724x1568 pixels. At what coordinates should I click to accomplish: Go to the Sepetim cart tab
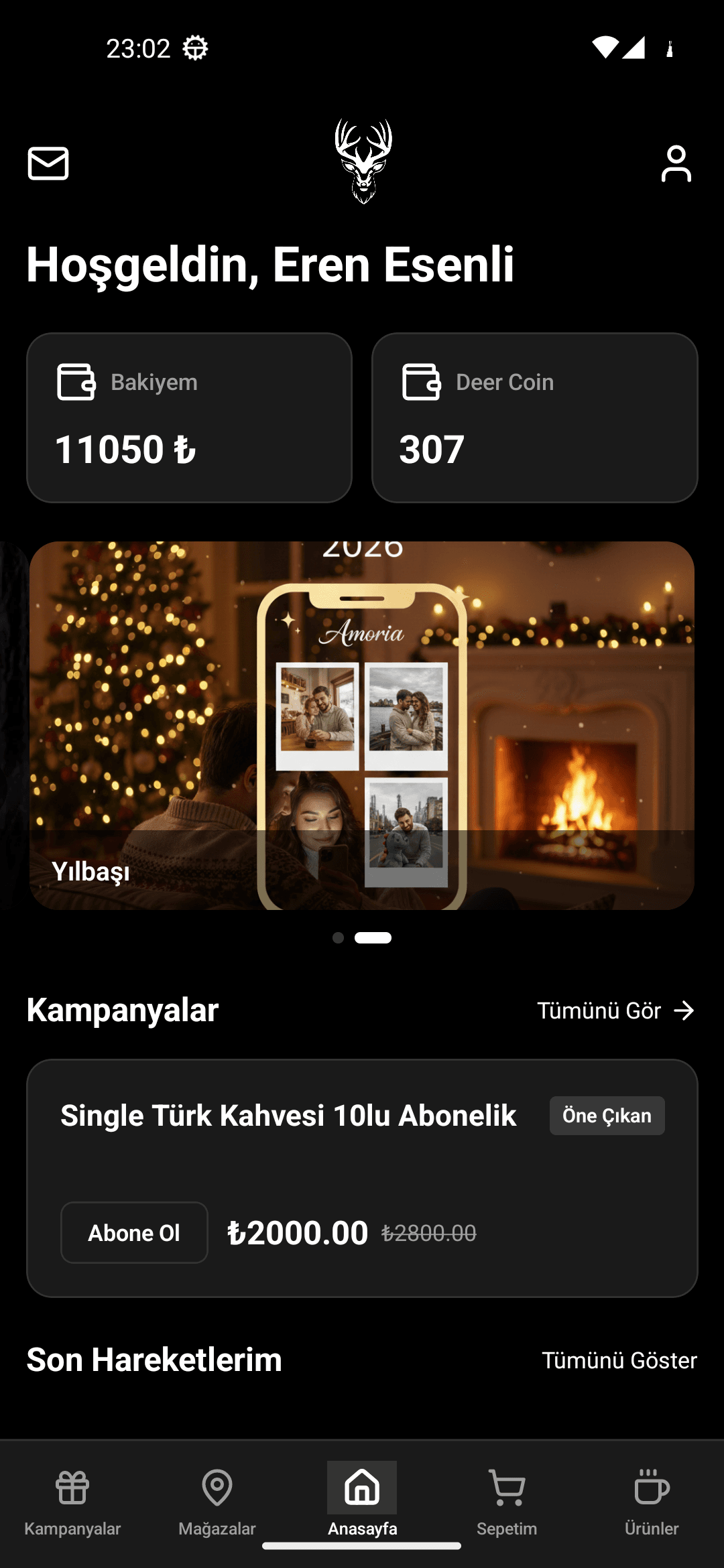pyautogui.click(x=507, y=1501)
